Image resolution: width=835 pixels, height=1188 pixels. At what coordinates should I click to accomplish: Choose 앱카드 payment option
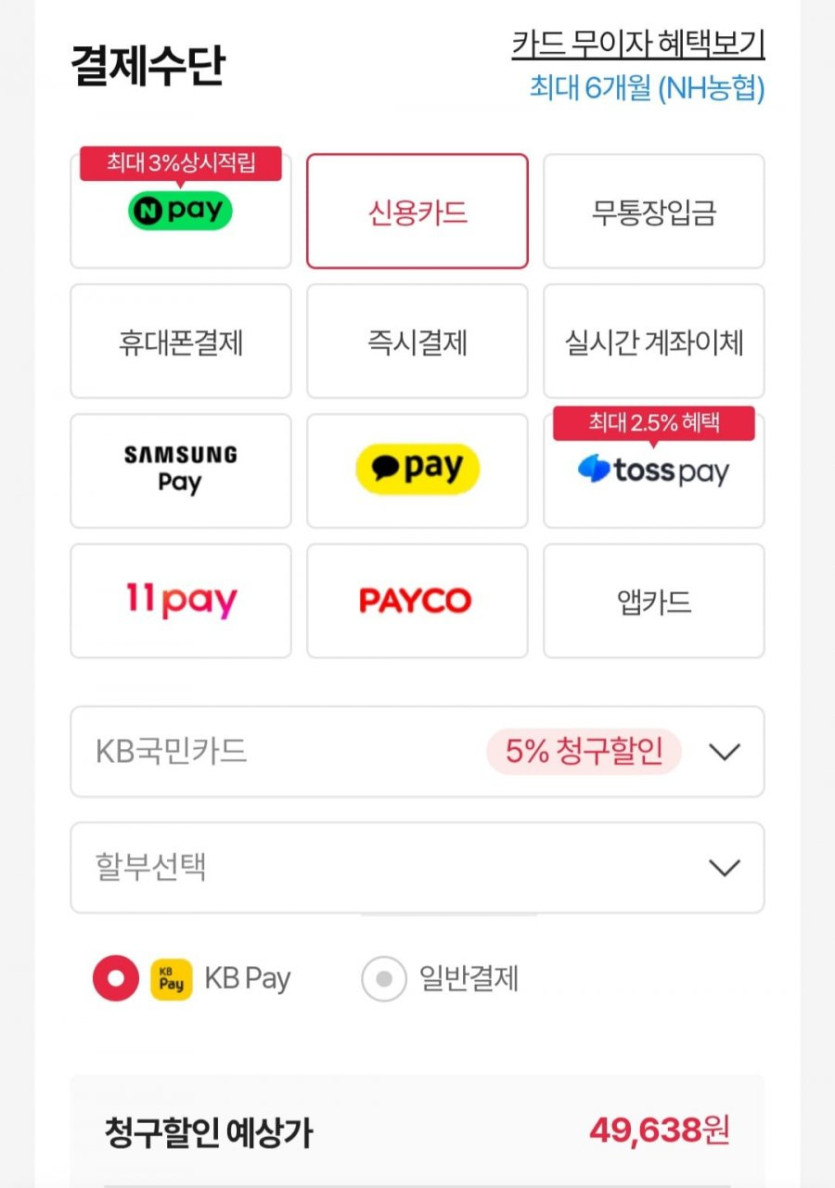point(654,601)
